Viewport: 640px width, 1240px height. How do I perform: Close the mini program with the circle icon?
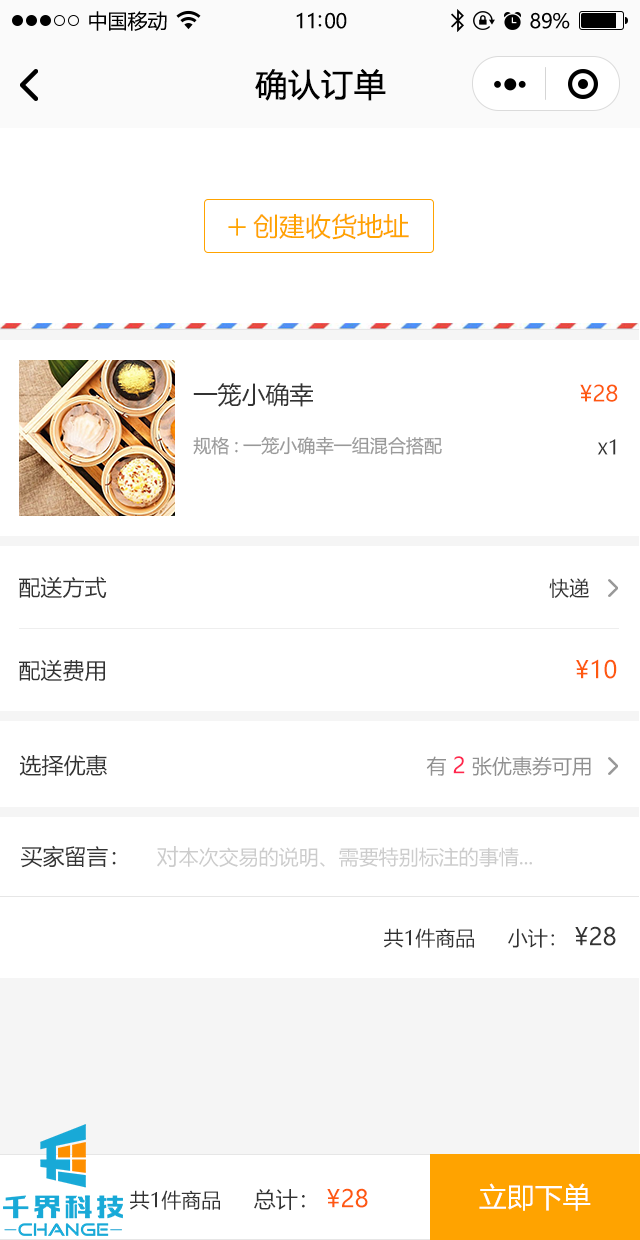coord(582,85)
